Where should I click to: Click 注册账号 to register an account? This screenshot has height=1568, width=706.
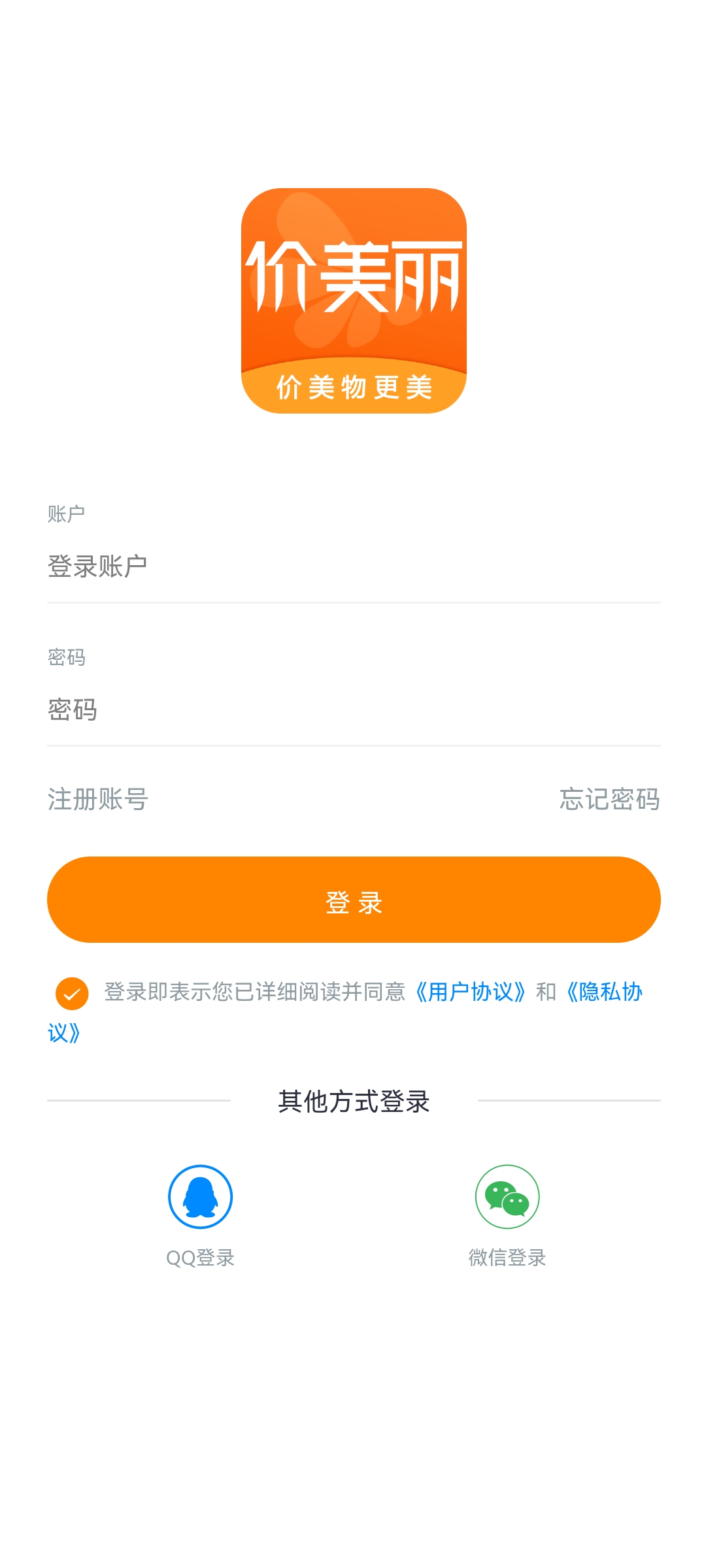pyautogui.click(x=98, y=798)
